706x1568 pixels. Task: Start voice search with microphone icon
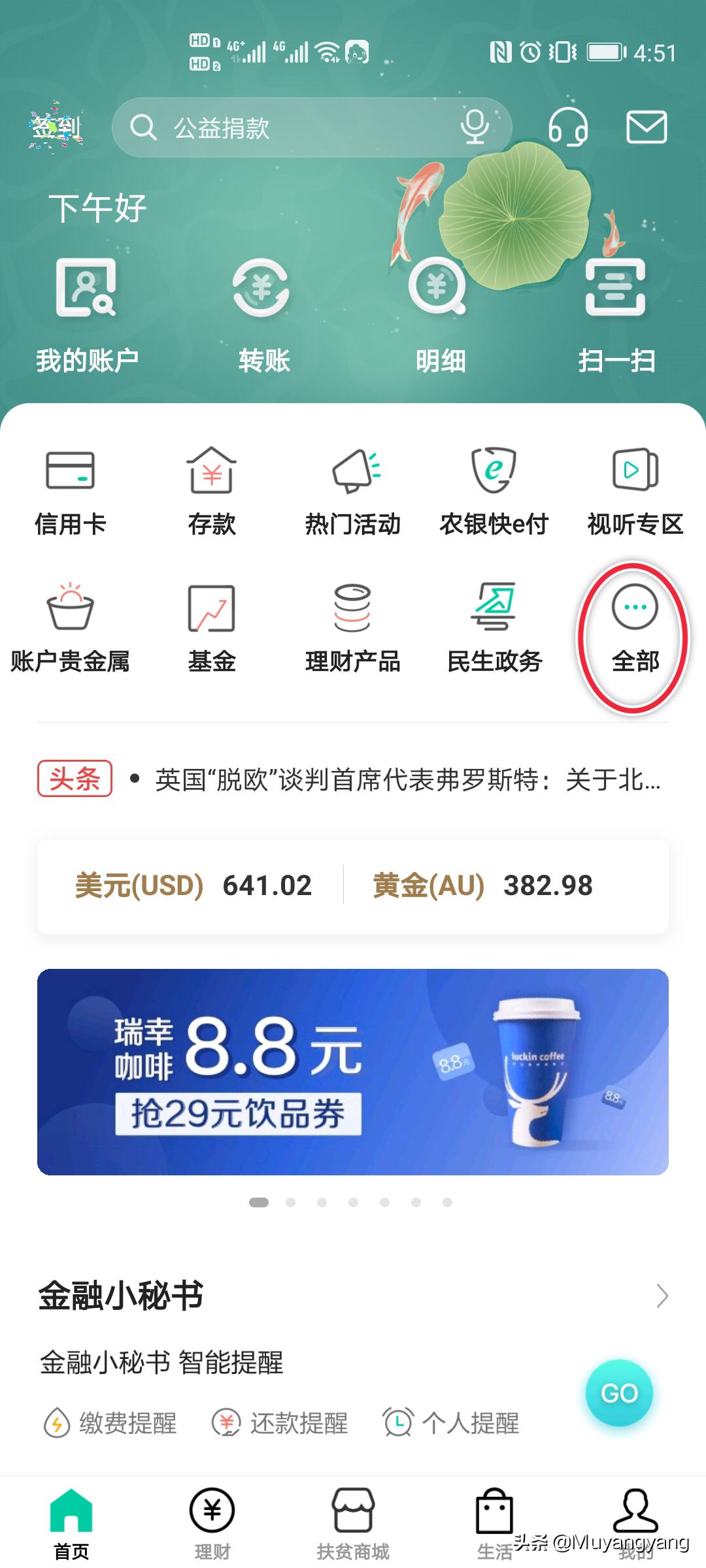476,127
